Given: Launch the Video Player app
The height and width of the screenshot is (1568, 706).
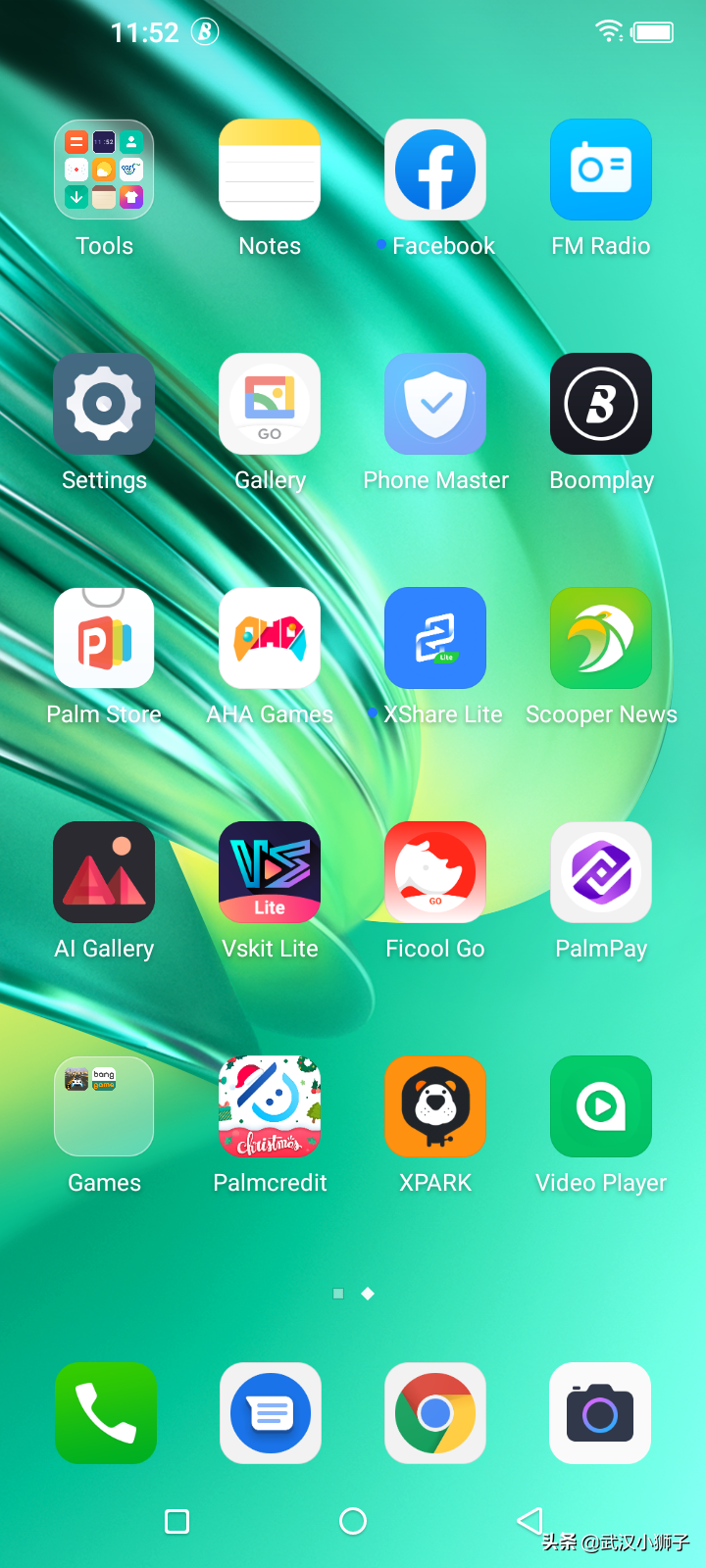Looking at the screenshot, I should (601, 1106).
